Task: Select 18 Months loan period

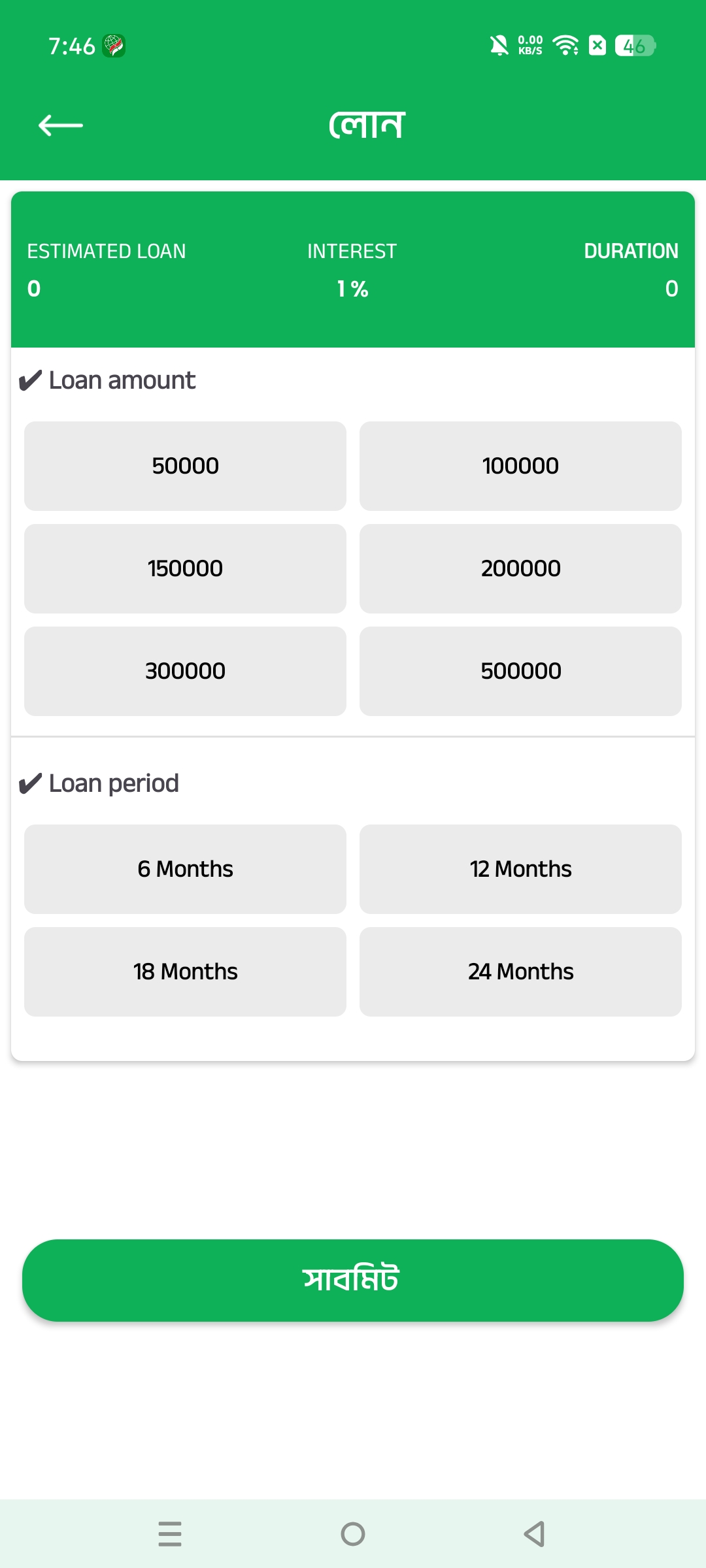Action: [185, 972]
